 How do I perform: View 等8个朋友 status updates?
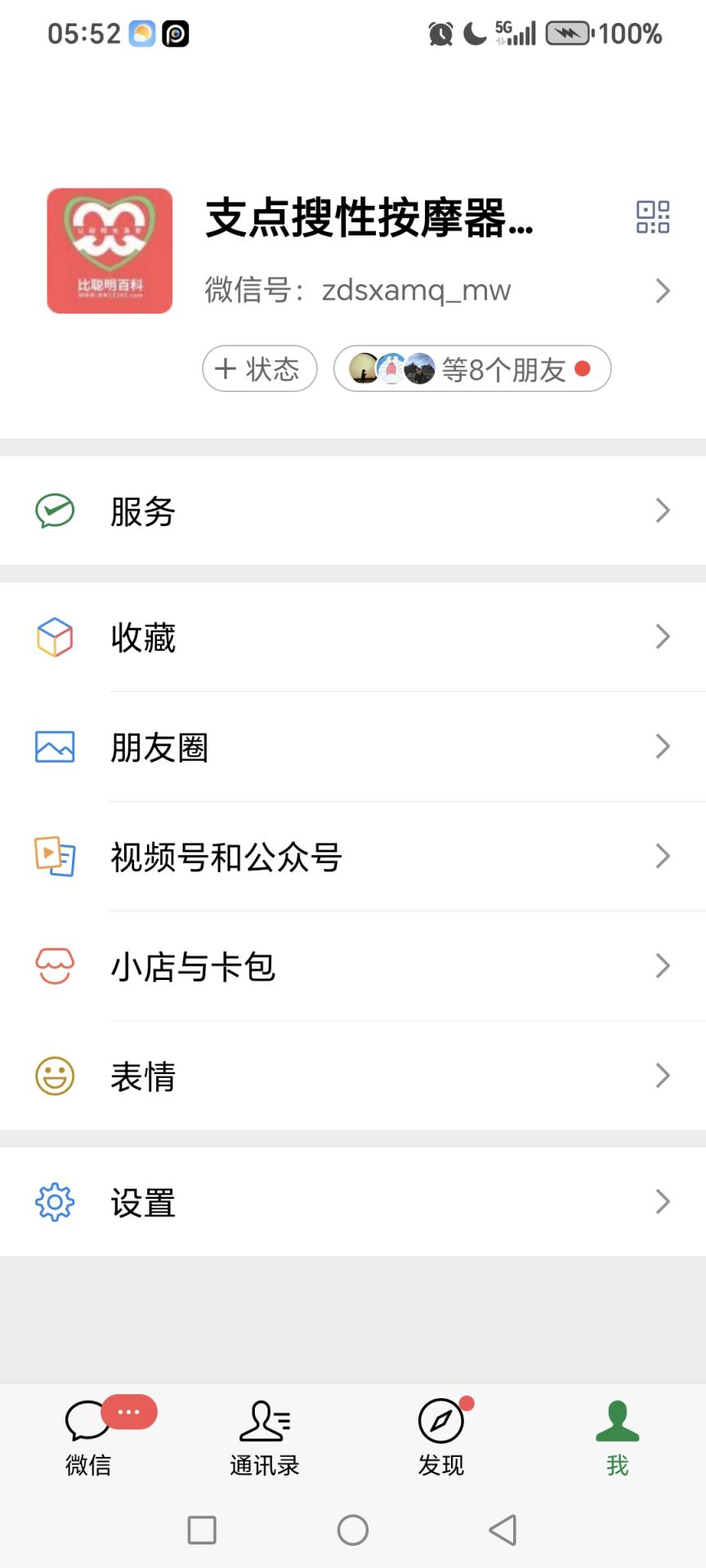(x=471, y=369)
